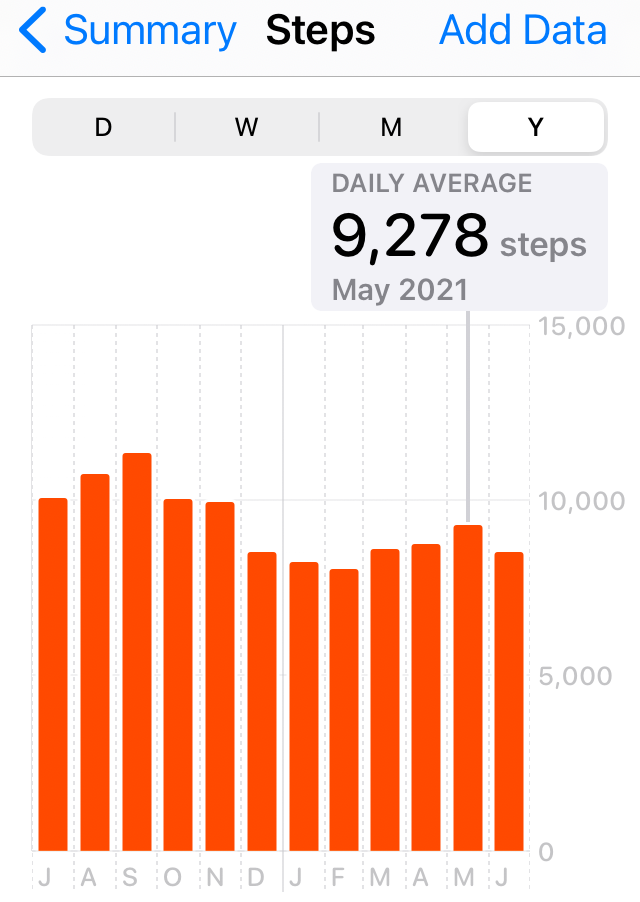Select the February bar in the chart
This screenshot has width=640, height=902.
344,710
